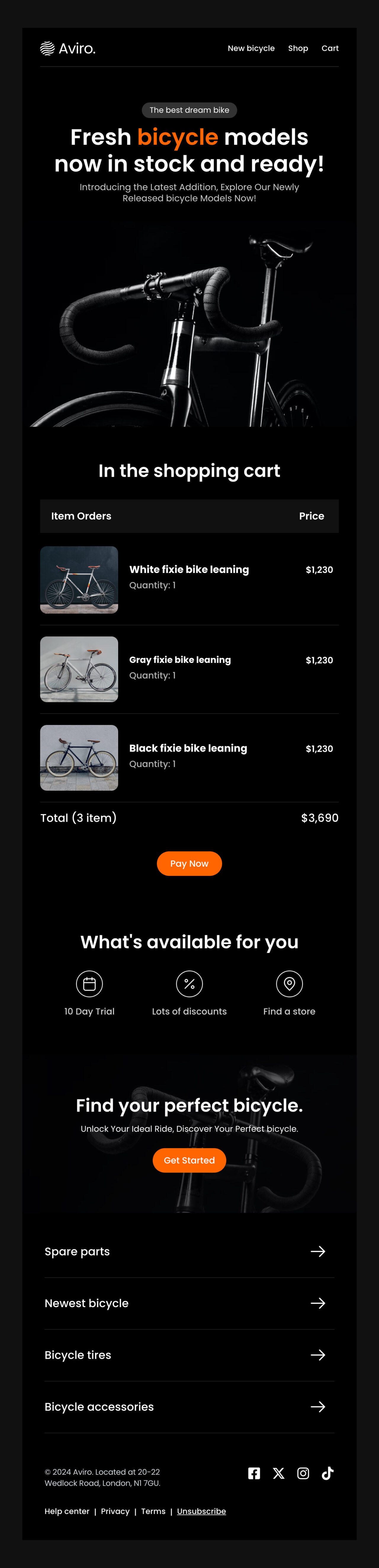Image resolution: width=379 pixels, height=1568 pixels.
Task: Tap the Unsubscribe link
Action: click(x=201, y=1512)
